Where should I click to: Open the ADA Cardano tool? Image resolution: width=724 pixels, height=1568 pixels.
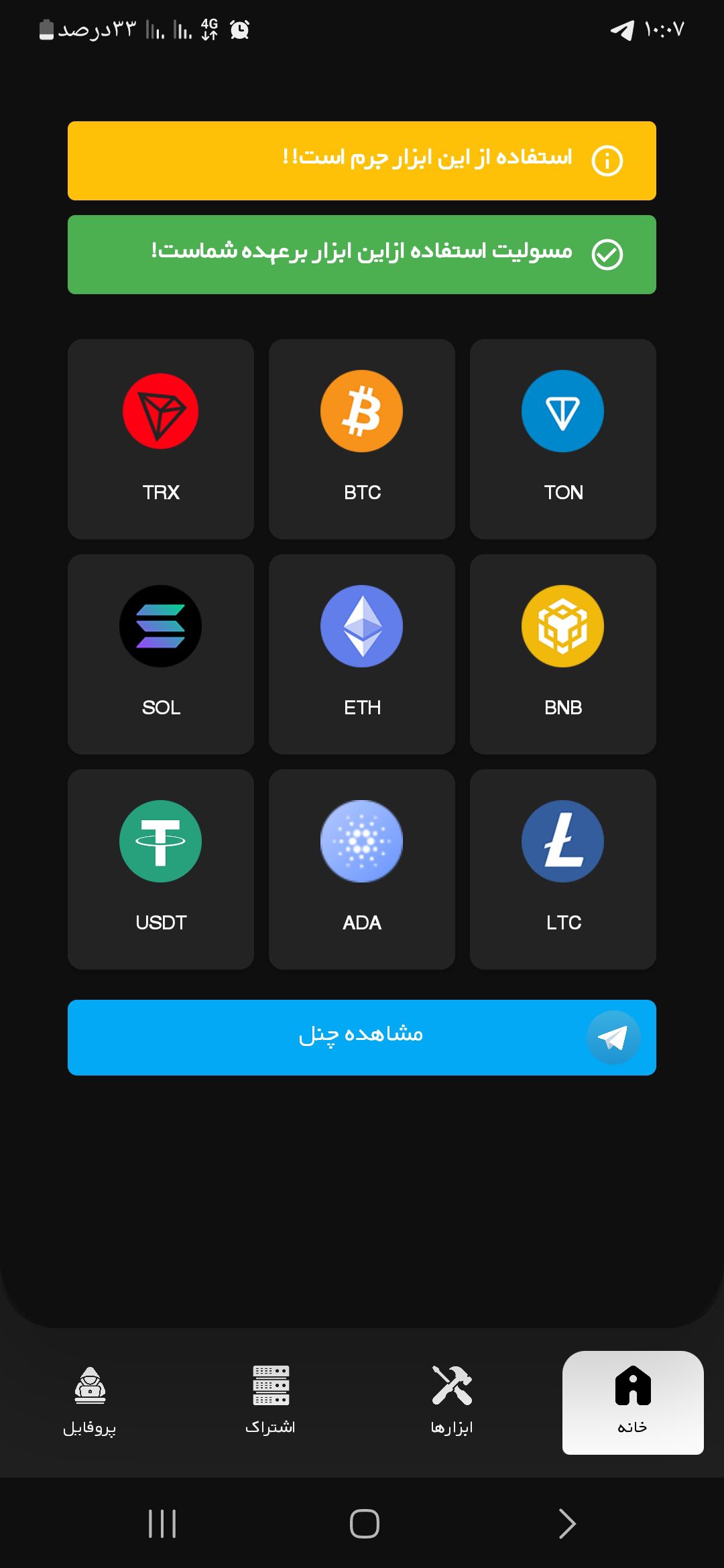(361, 841)
